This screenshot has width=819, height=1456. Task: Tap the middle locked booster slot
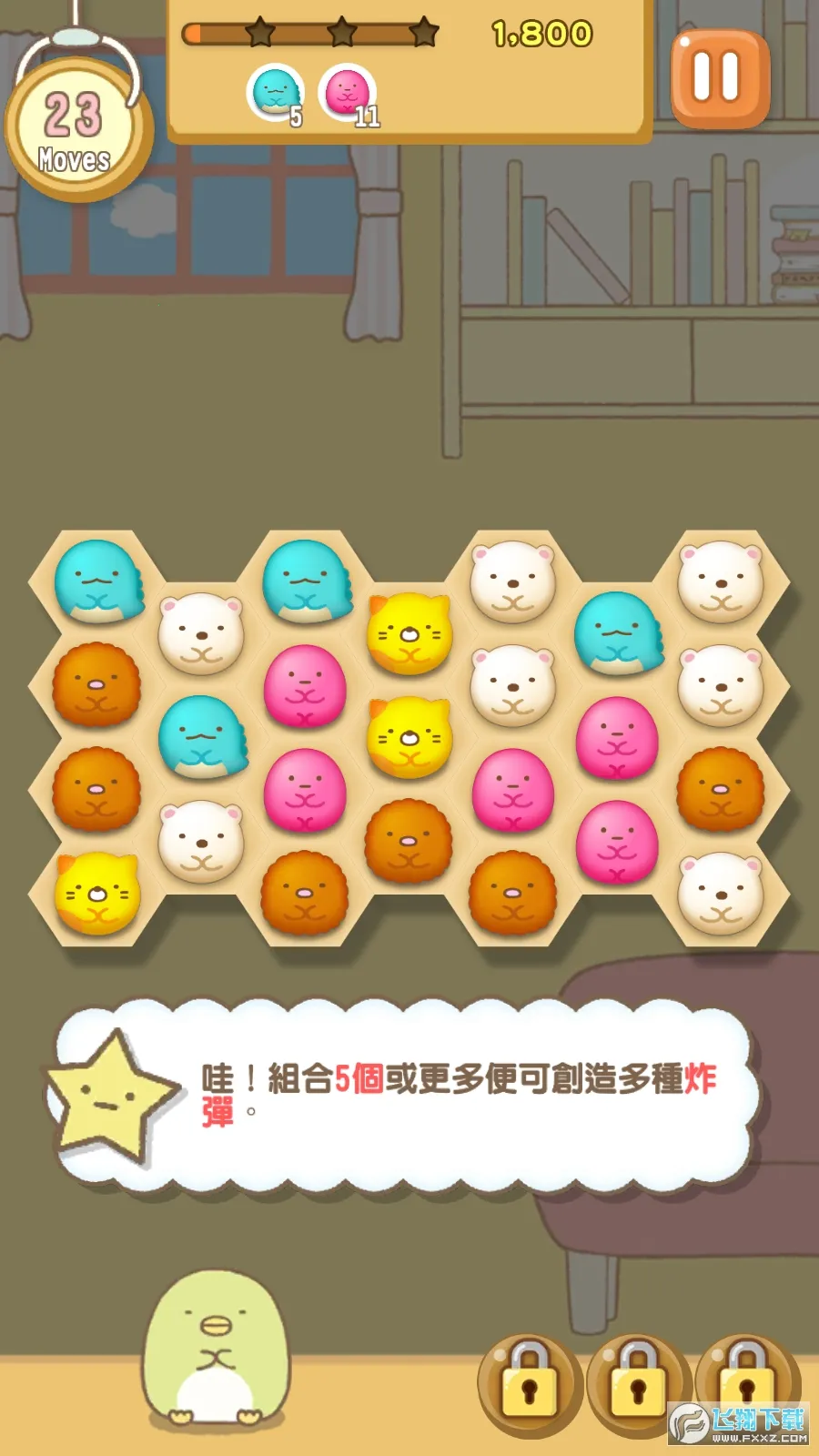[x=638, y=1384]
